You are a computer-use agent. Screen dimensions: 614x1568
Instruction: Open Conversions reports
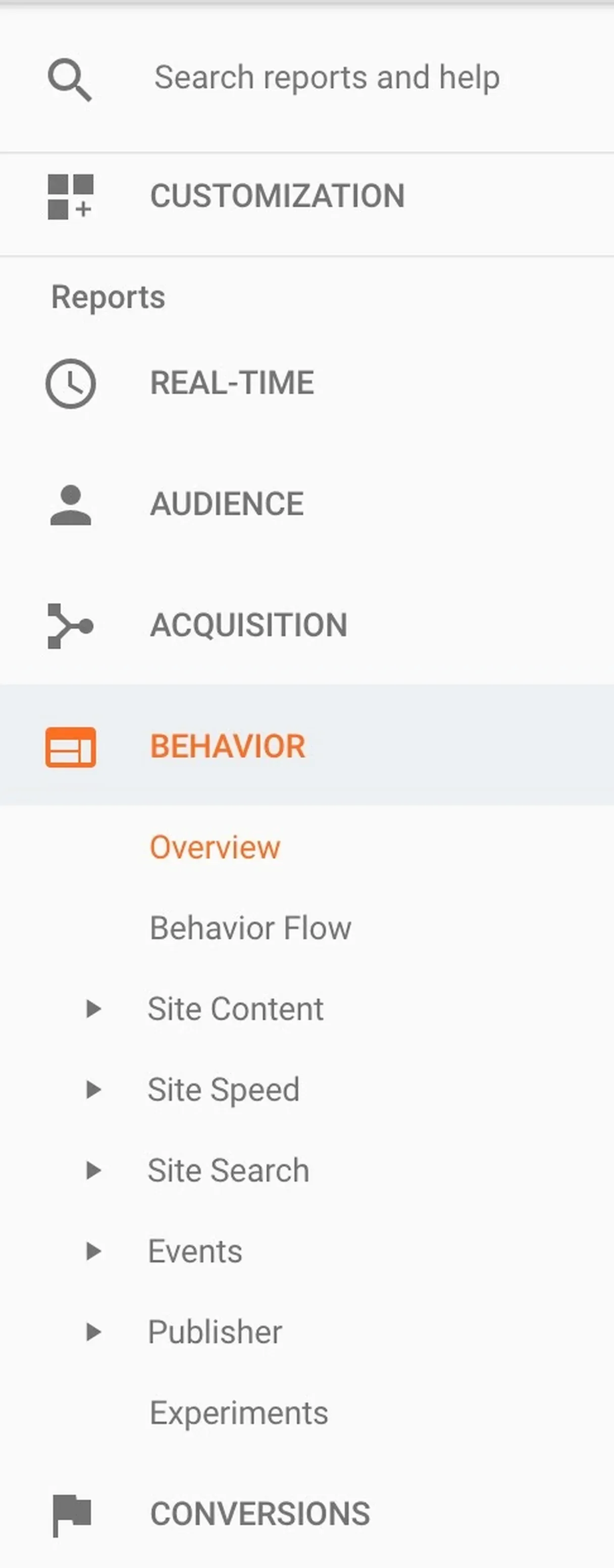(x=260, y=1514)
